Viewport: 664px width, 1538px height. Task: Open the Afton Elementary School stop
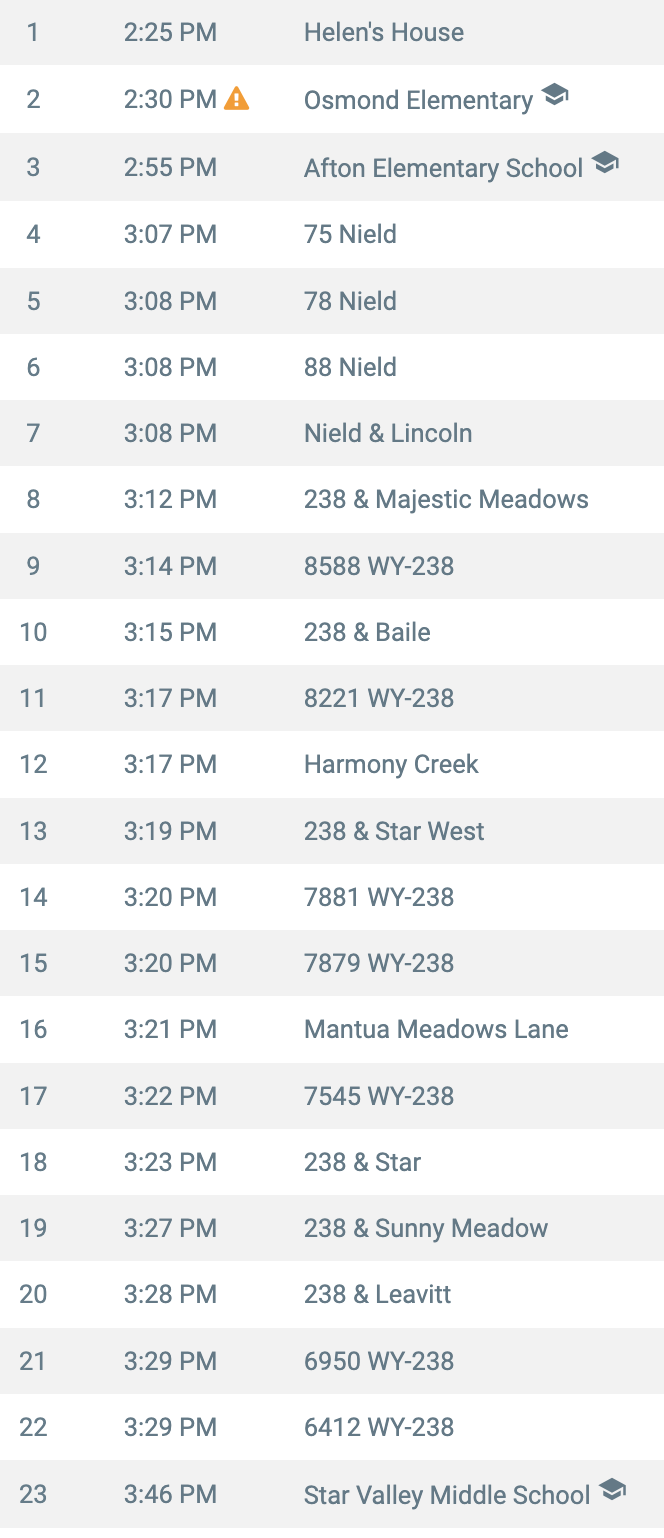click(332, 166)
